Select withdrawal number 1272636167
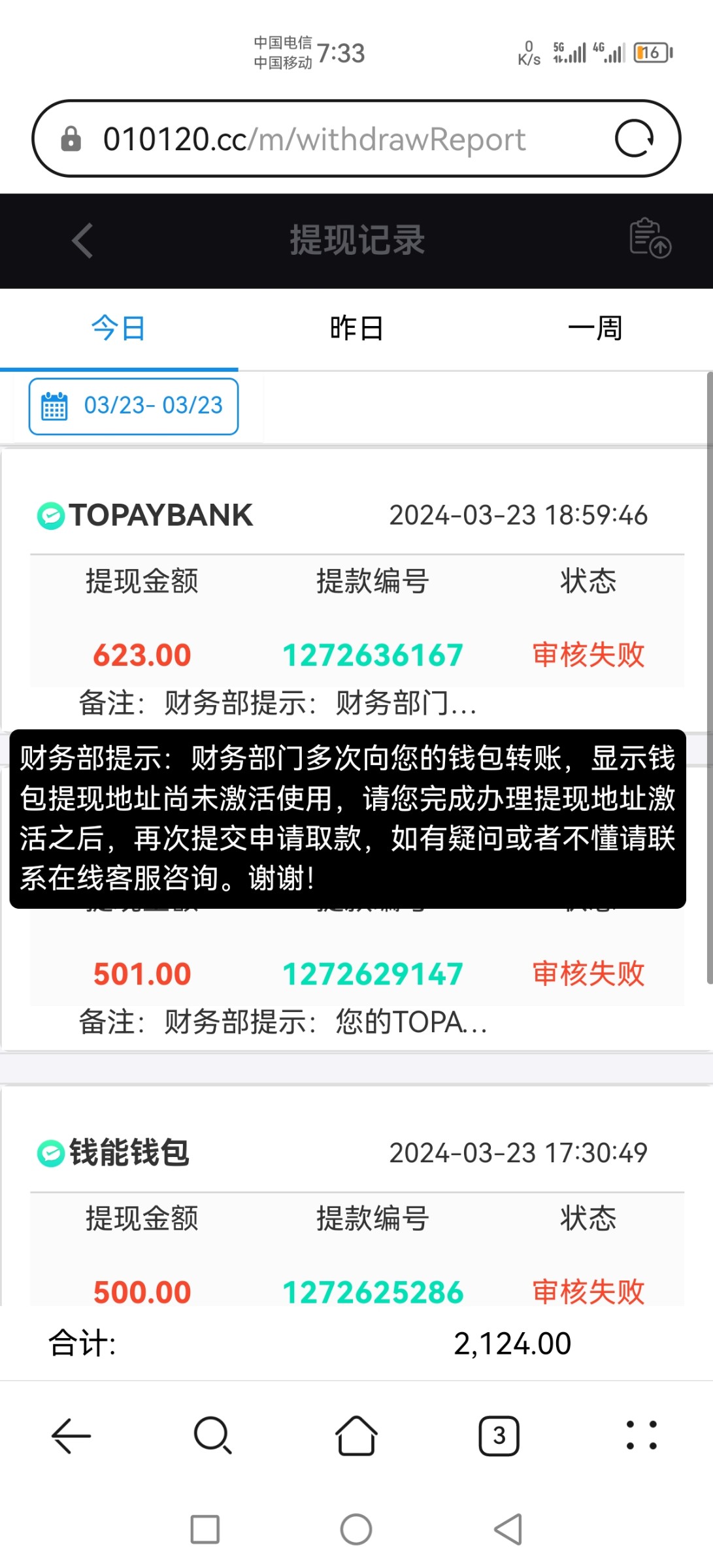The image size is (713, 1568). tap(373, 654)
